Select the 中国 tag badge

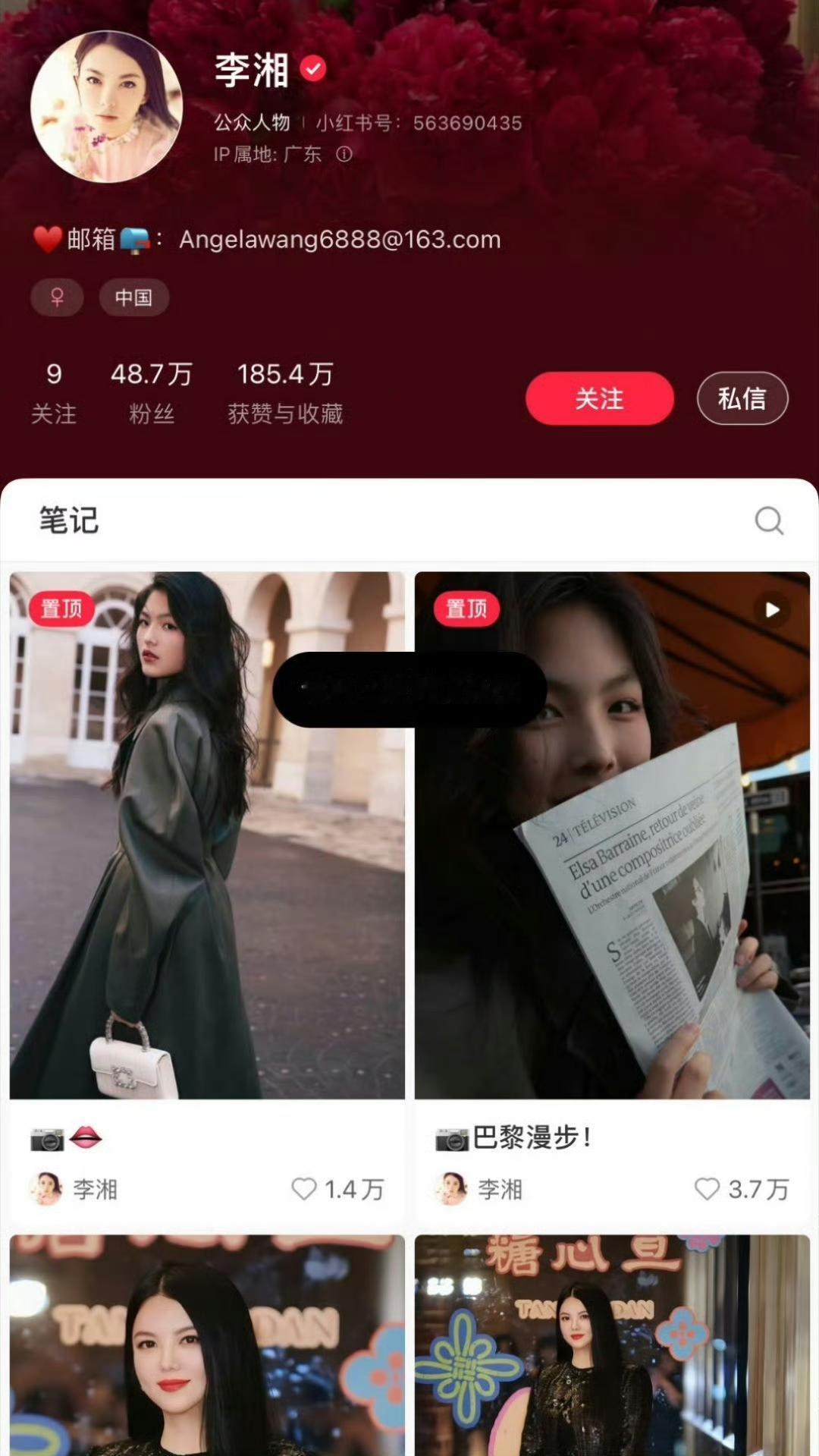tap(134, 297)
